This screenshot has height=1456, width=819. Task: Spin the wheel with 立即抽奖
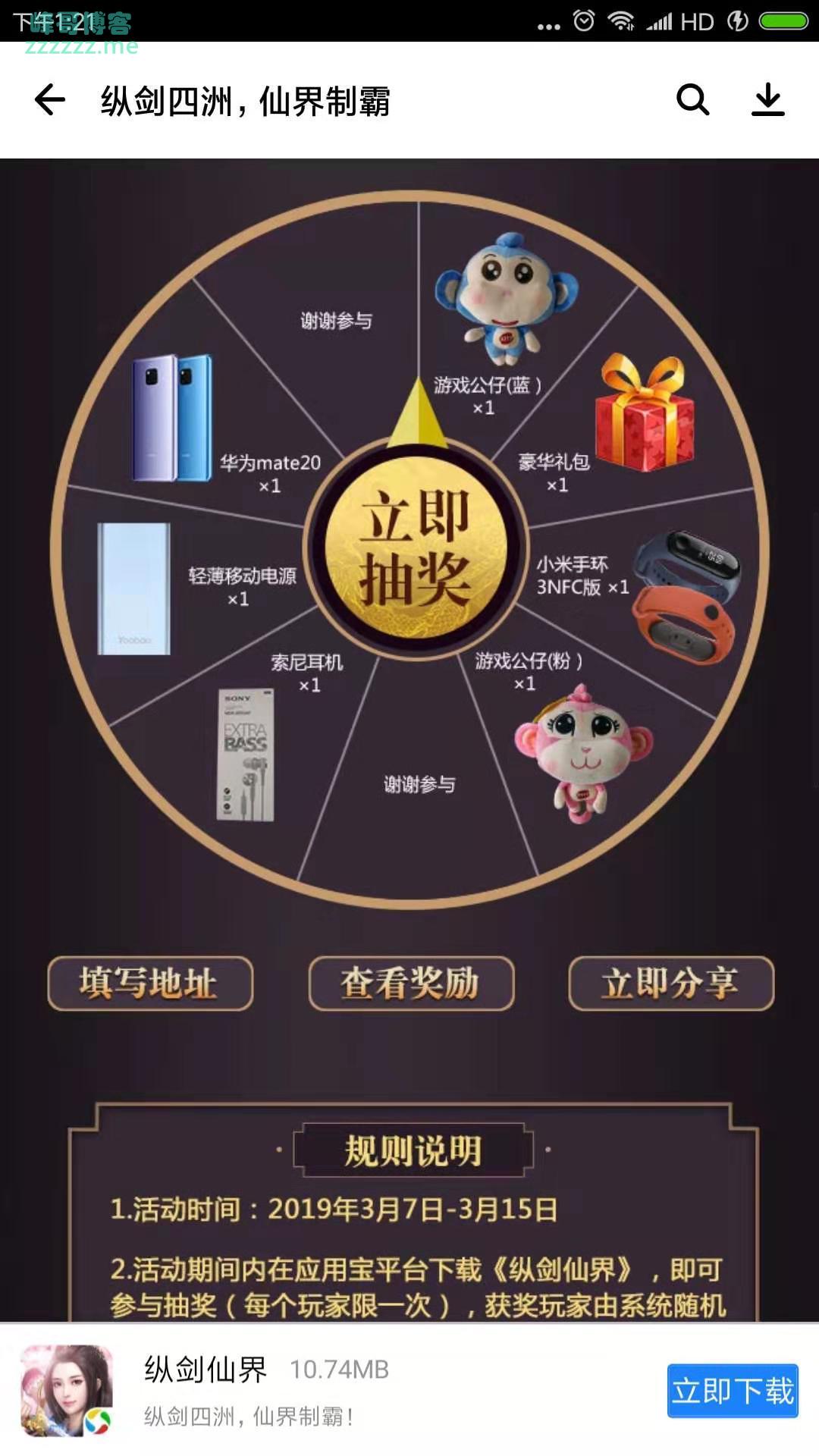(416, 548)
